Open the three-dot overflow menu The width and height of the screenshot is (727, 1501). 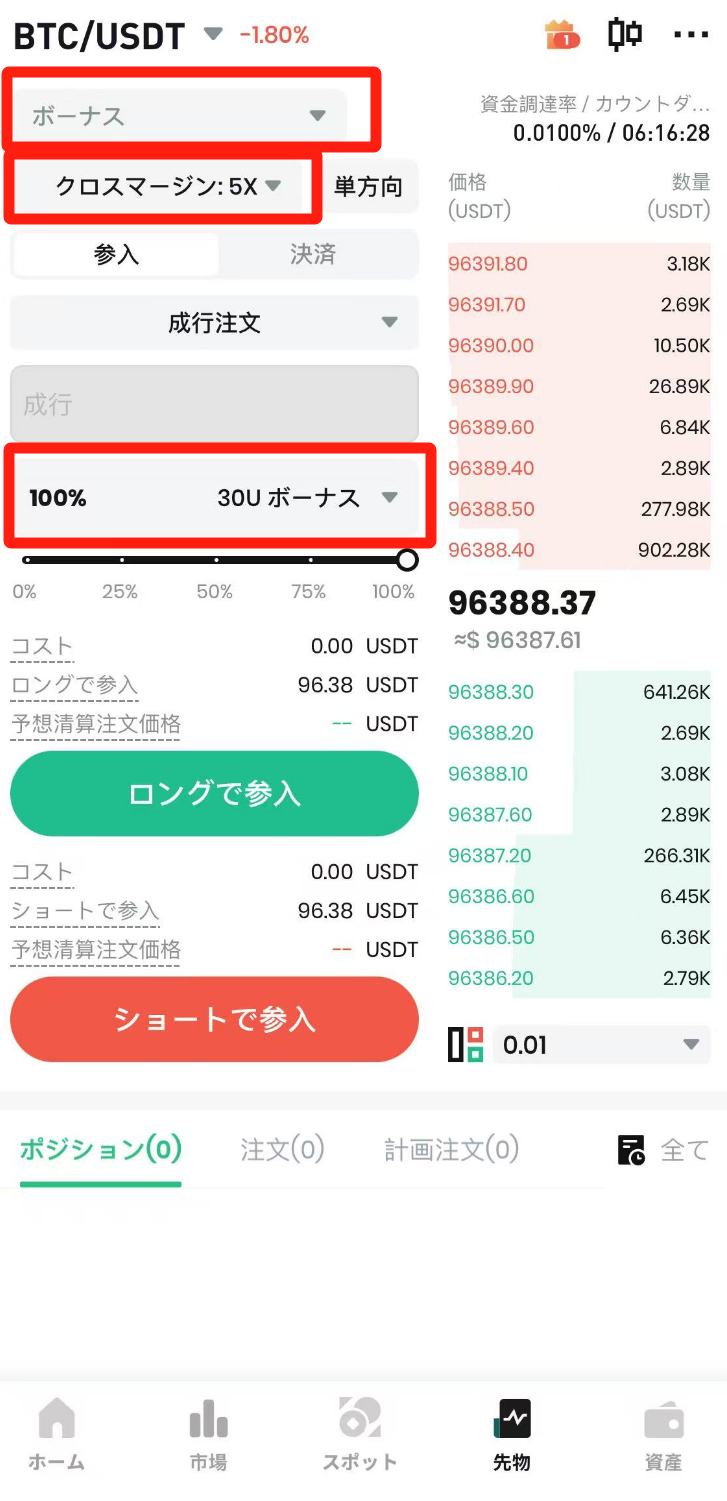691,35
